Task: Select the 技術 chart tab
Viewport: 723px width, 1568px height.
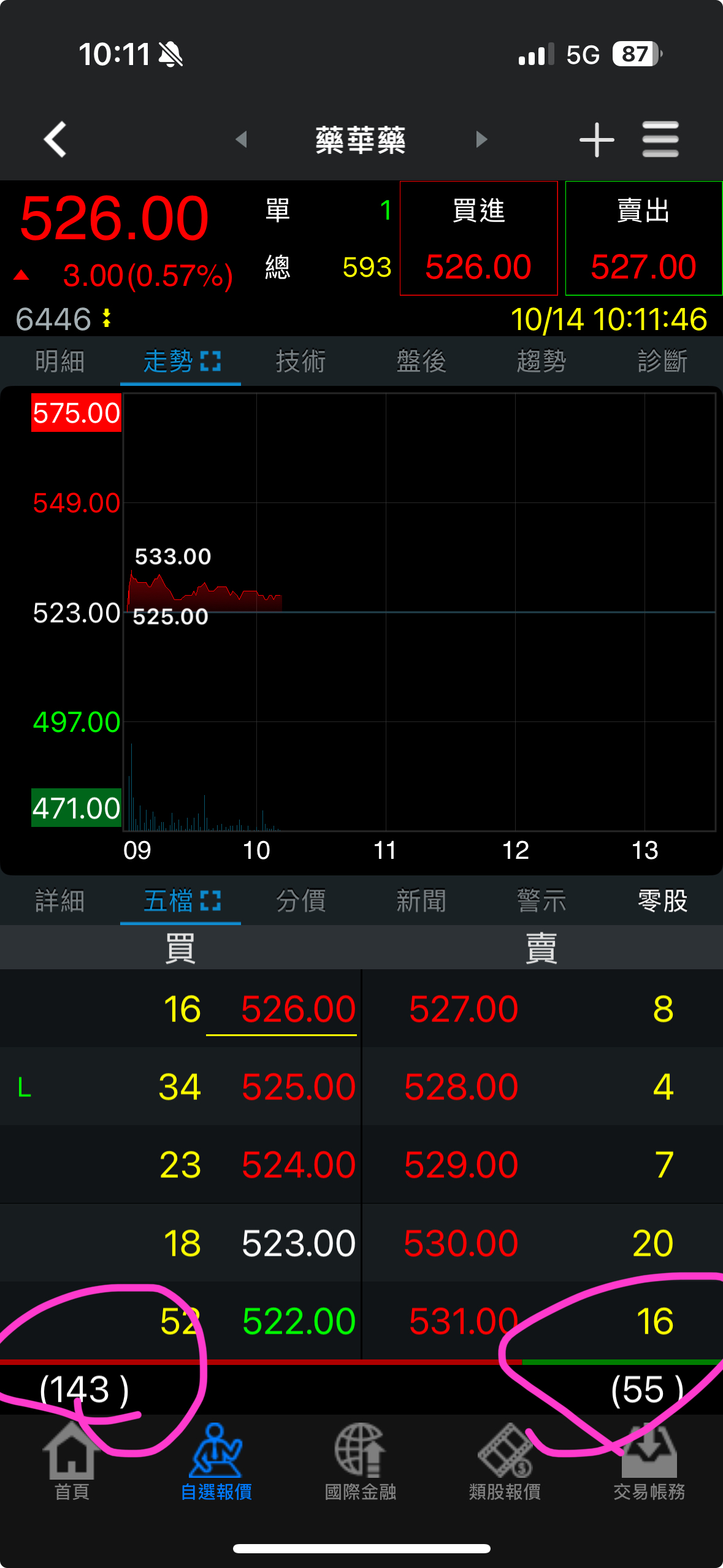Action: tap(300, 361)
